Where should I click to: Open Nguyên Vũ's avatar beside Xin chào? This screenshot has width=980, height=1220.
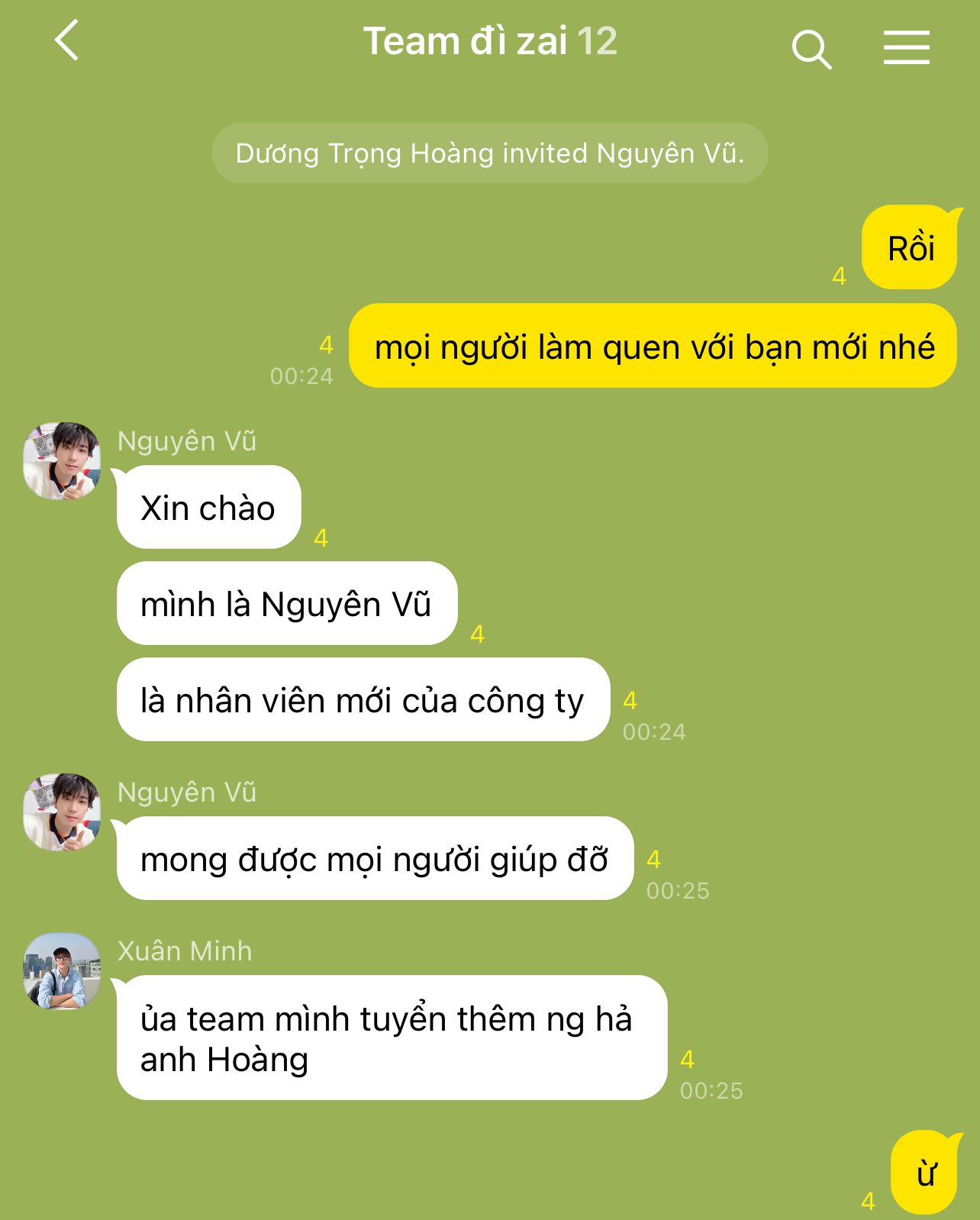click(62, 461)
